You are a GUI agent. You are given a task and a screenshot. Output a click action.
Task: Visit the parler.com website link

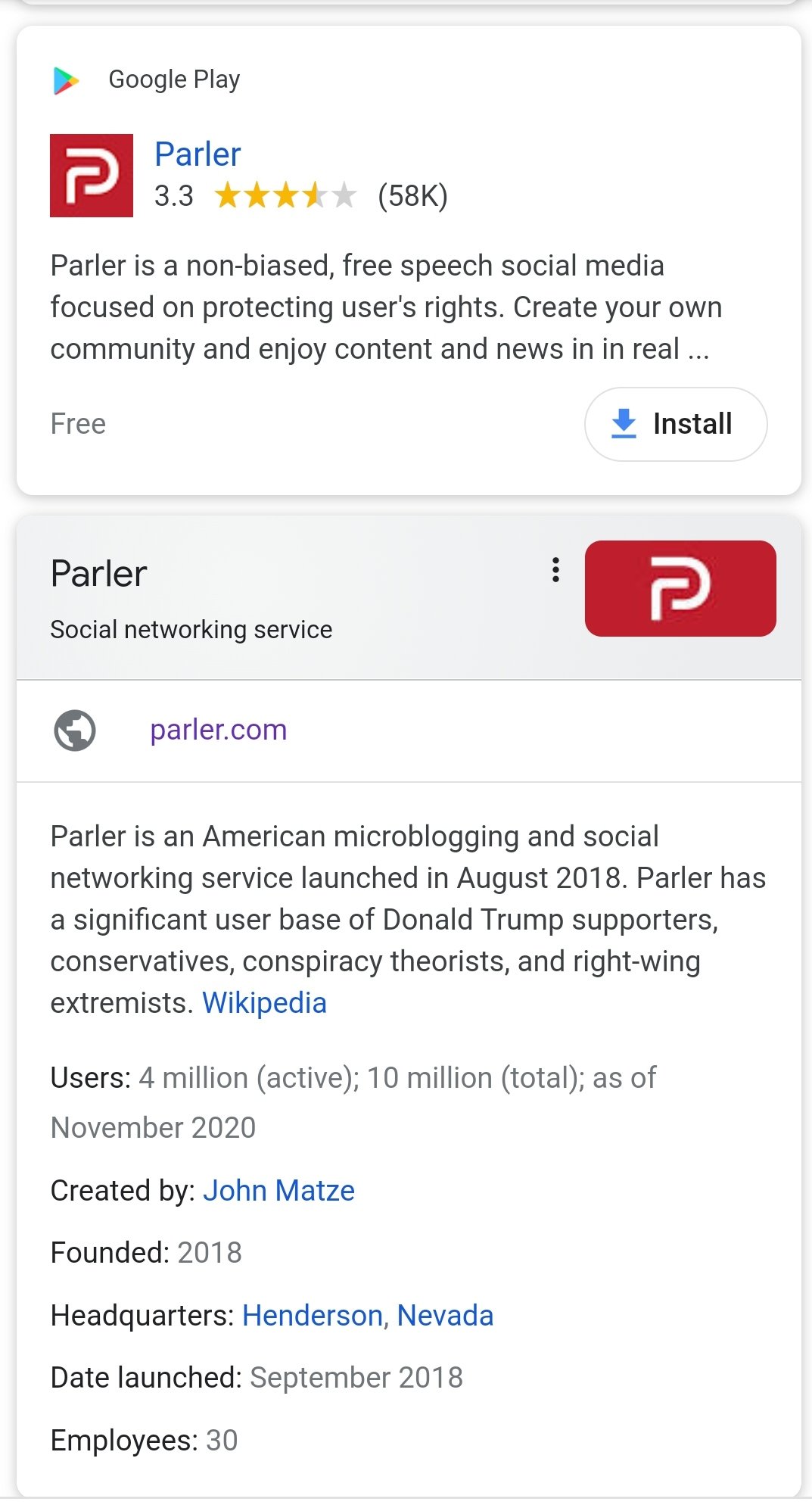[x=218, y=730]
